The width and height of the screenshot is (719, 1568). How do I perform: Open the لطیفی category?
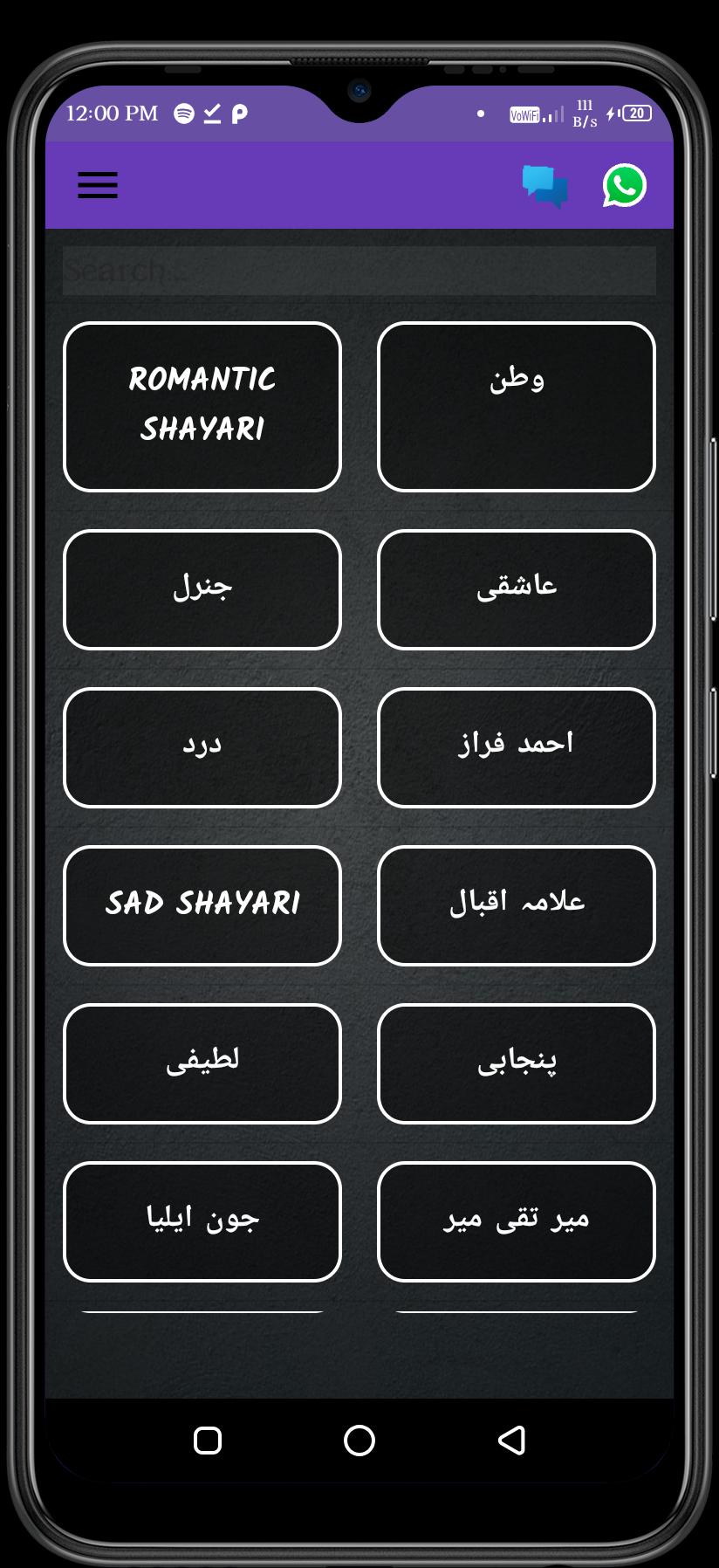(202, 1063)
